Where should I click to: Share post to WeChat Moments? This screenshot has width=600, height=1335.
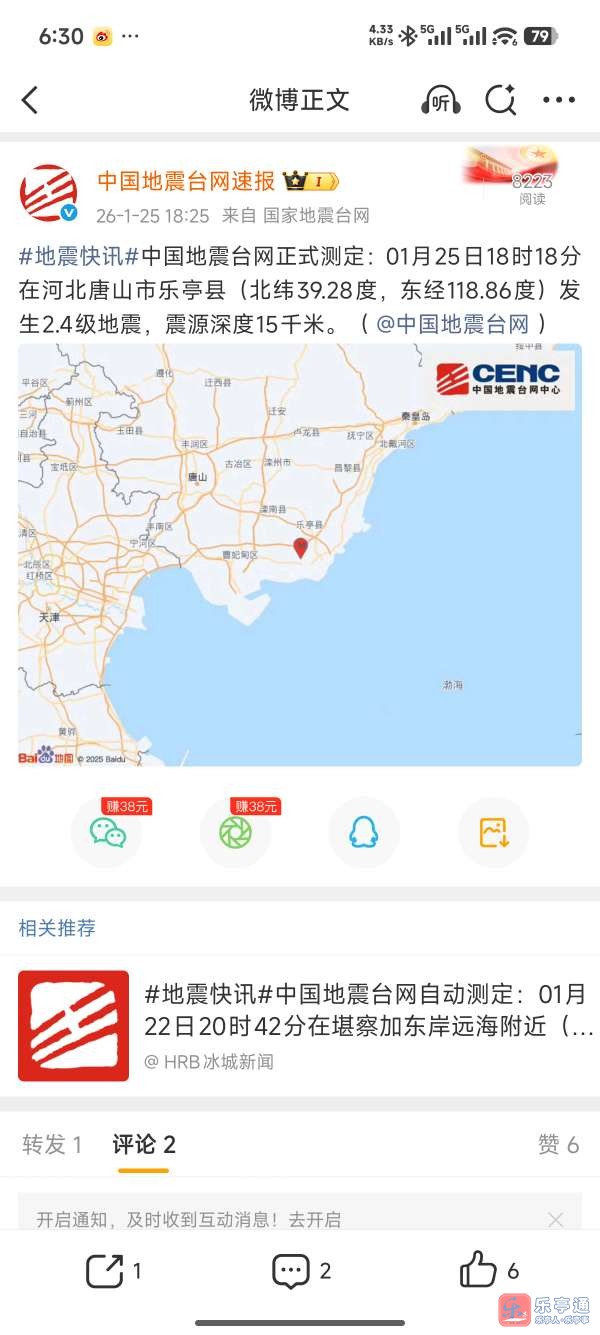tap(236, 832)
